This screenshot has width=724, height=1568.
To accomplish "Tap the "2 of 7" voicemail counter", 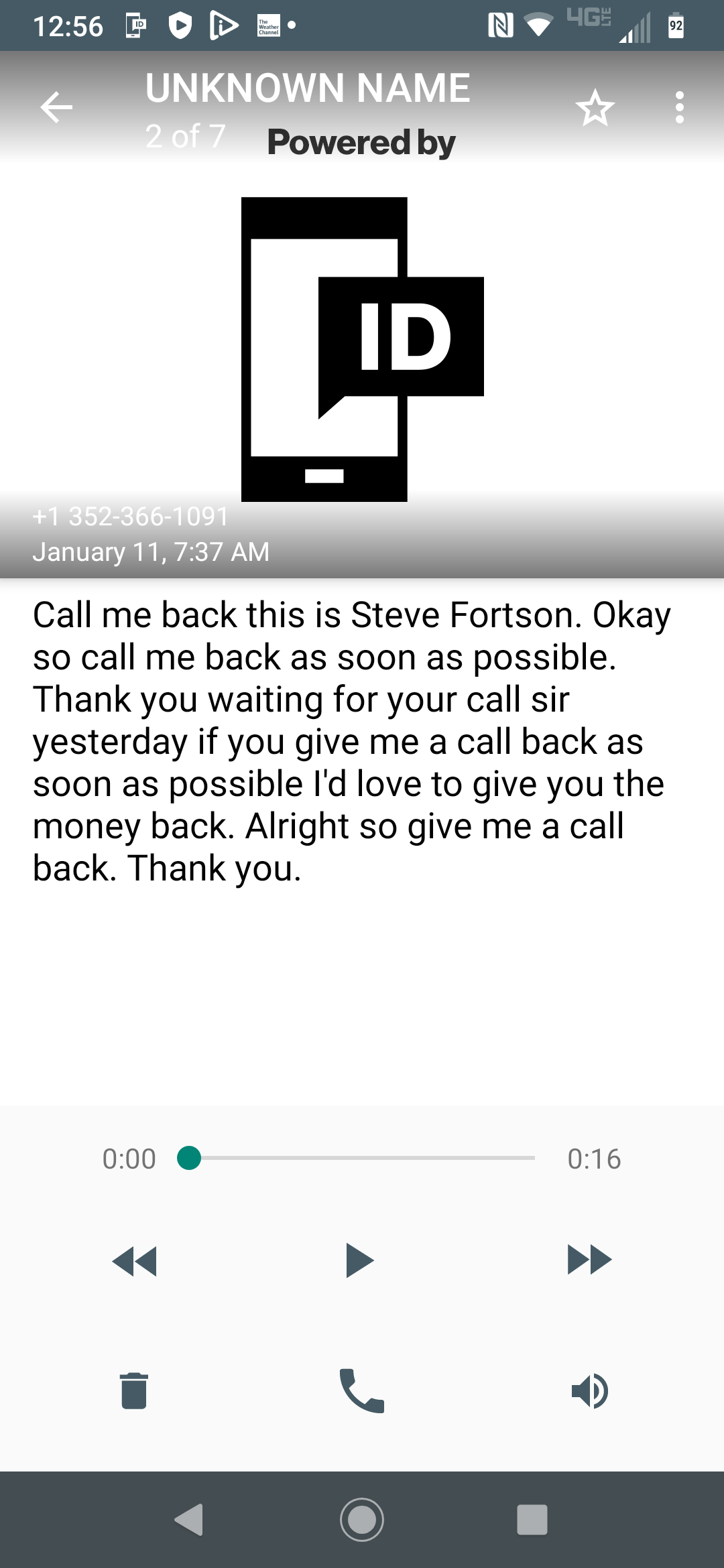I will click(186, 136).
